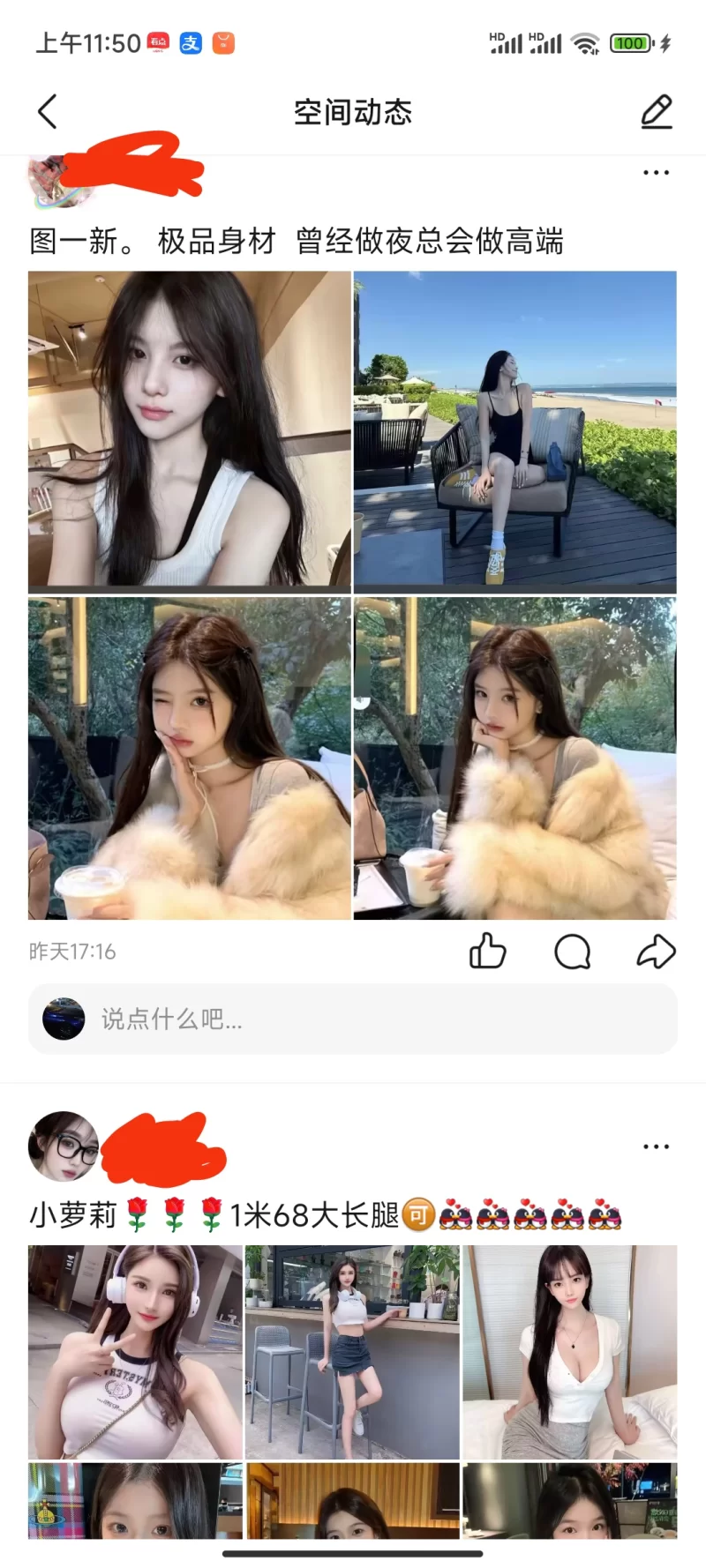The height and width of the screenshot is (1568, 706).
Task: Like the post from 昨天17:16
Action: coord(487,952)
